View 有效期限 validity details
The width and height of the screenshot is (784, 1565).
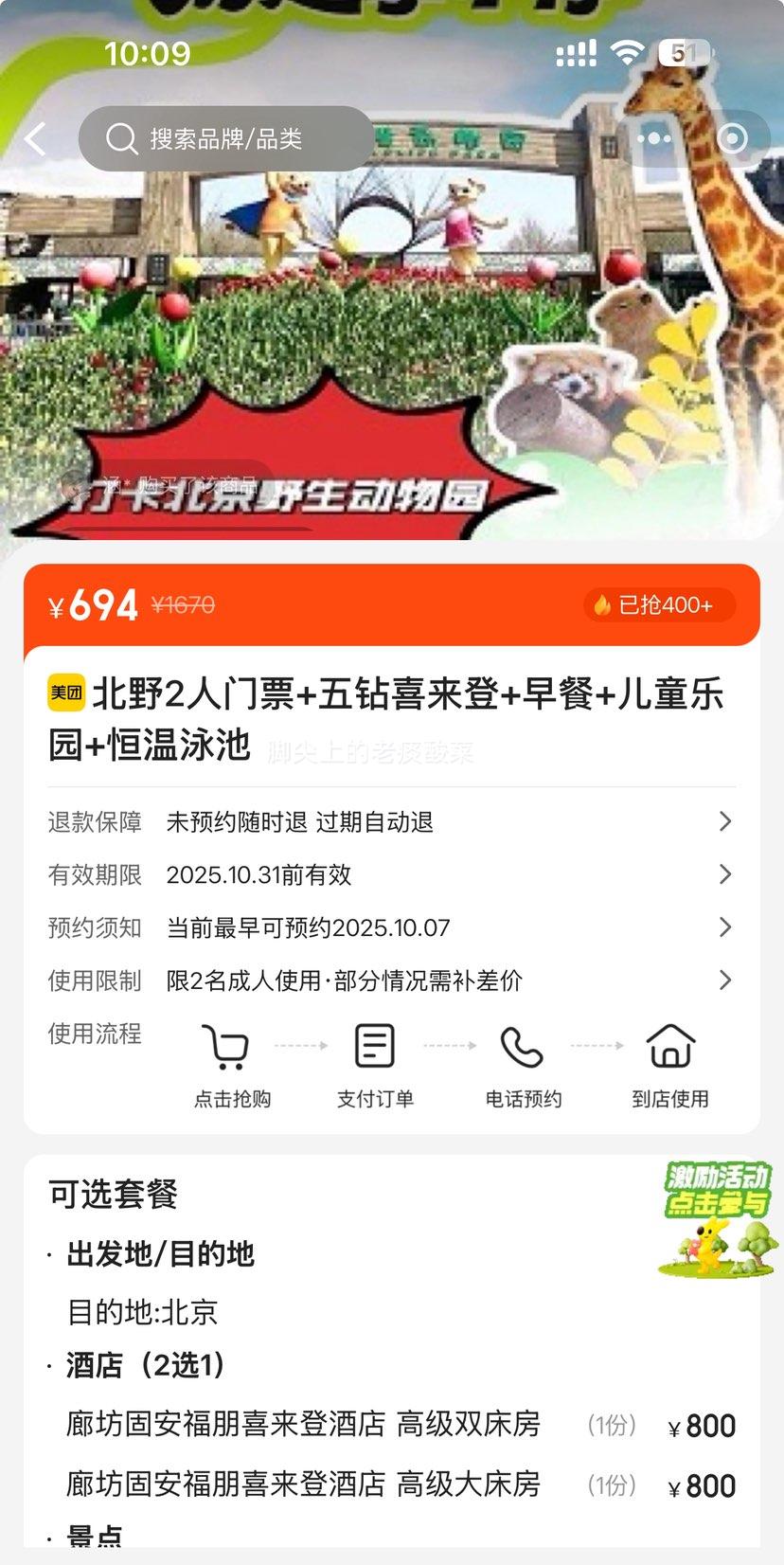[391, 874]
